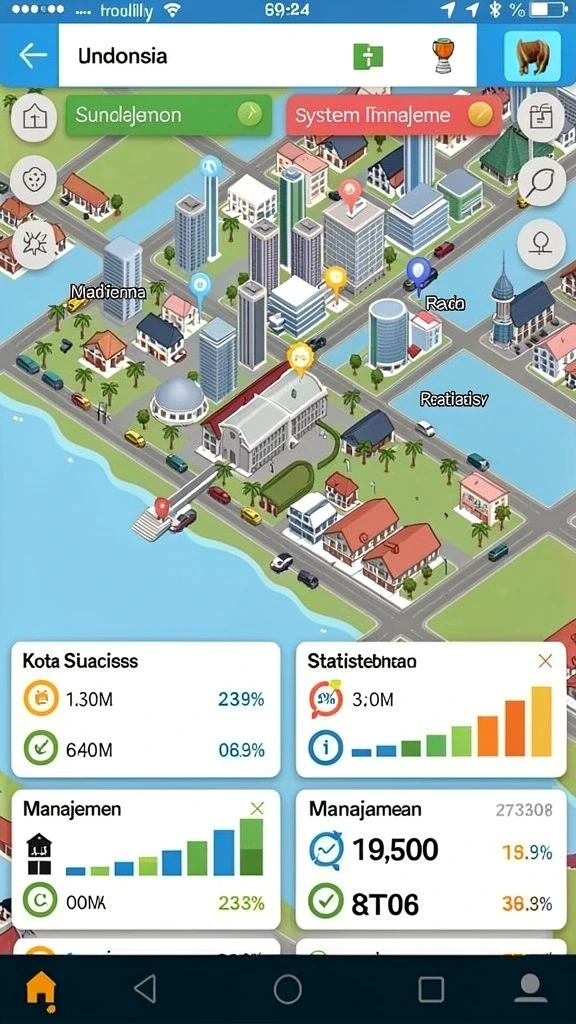The height and width of the screenshot is (1024, 576).
Task: Select the dark blue pin near Rada
Action: coord(418,272)
